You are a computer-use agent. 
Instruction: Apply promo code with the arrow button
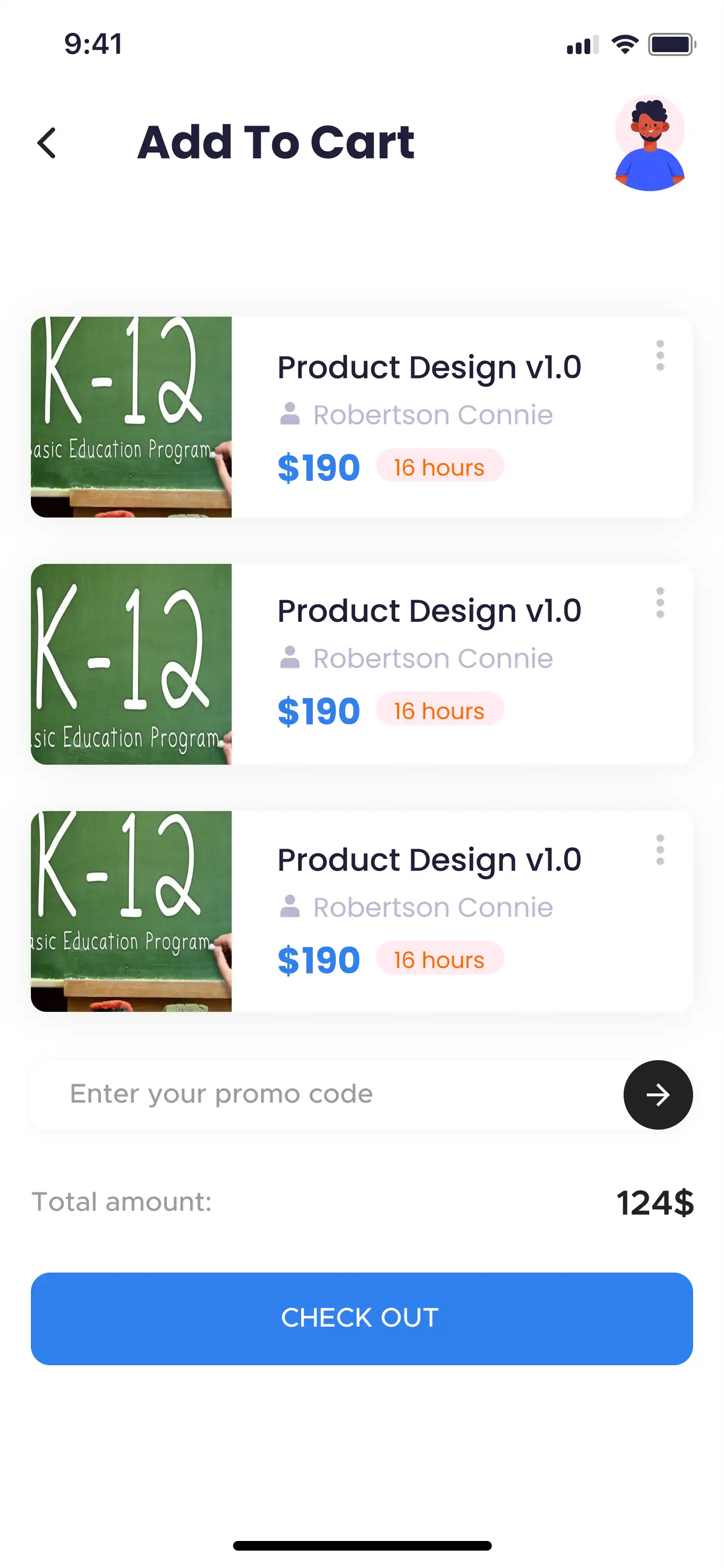pyautogui.click(x=658, y=1094)
